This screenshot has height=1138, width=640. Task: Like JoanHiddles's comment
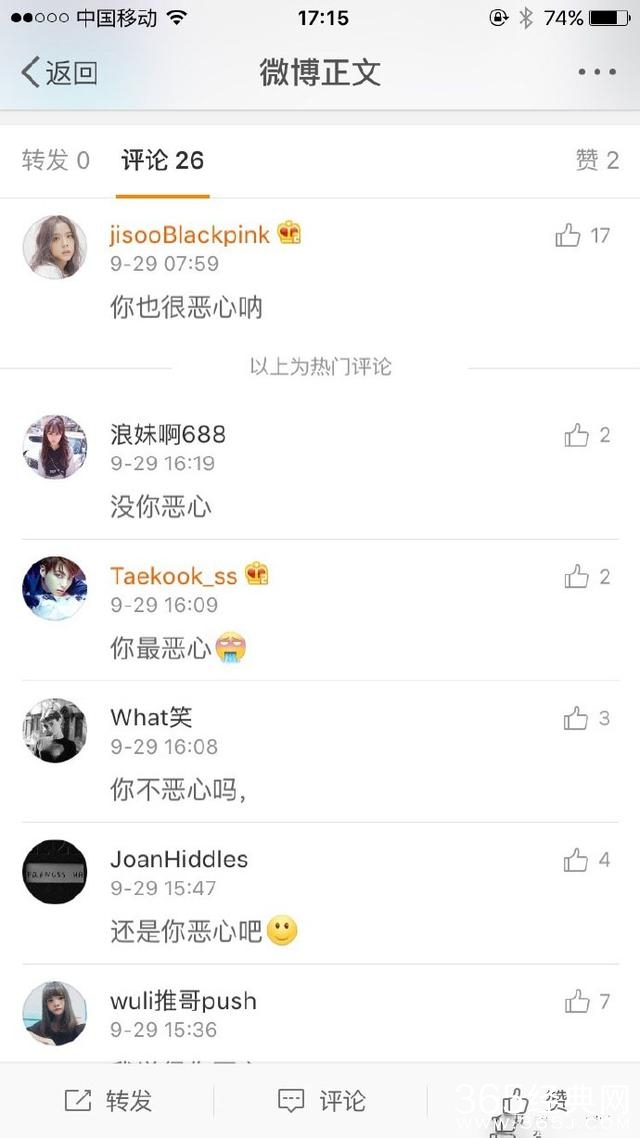point(577,860)
